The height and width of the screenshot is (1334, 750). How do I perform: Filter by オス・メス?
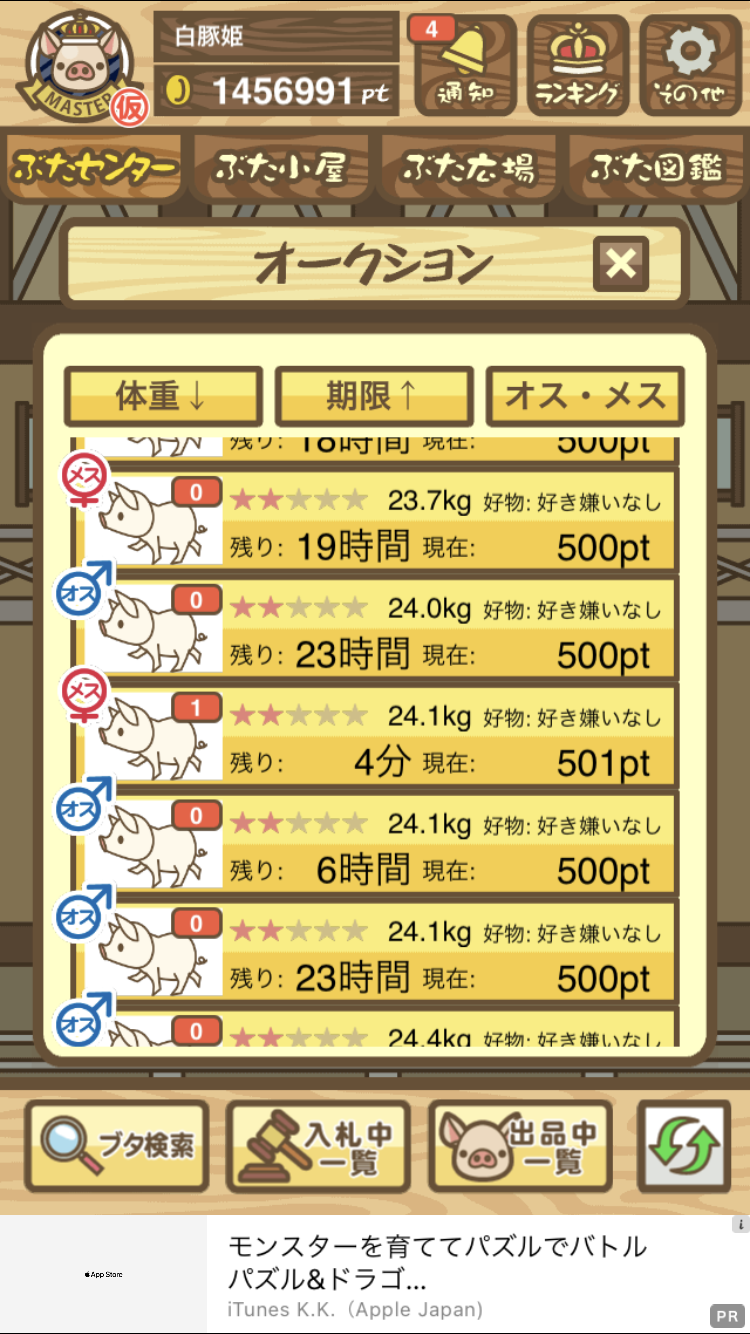585,396
